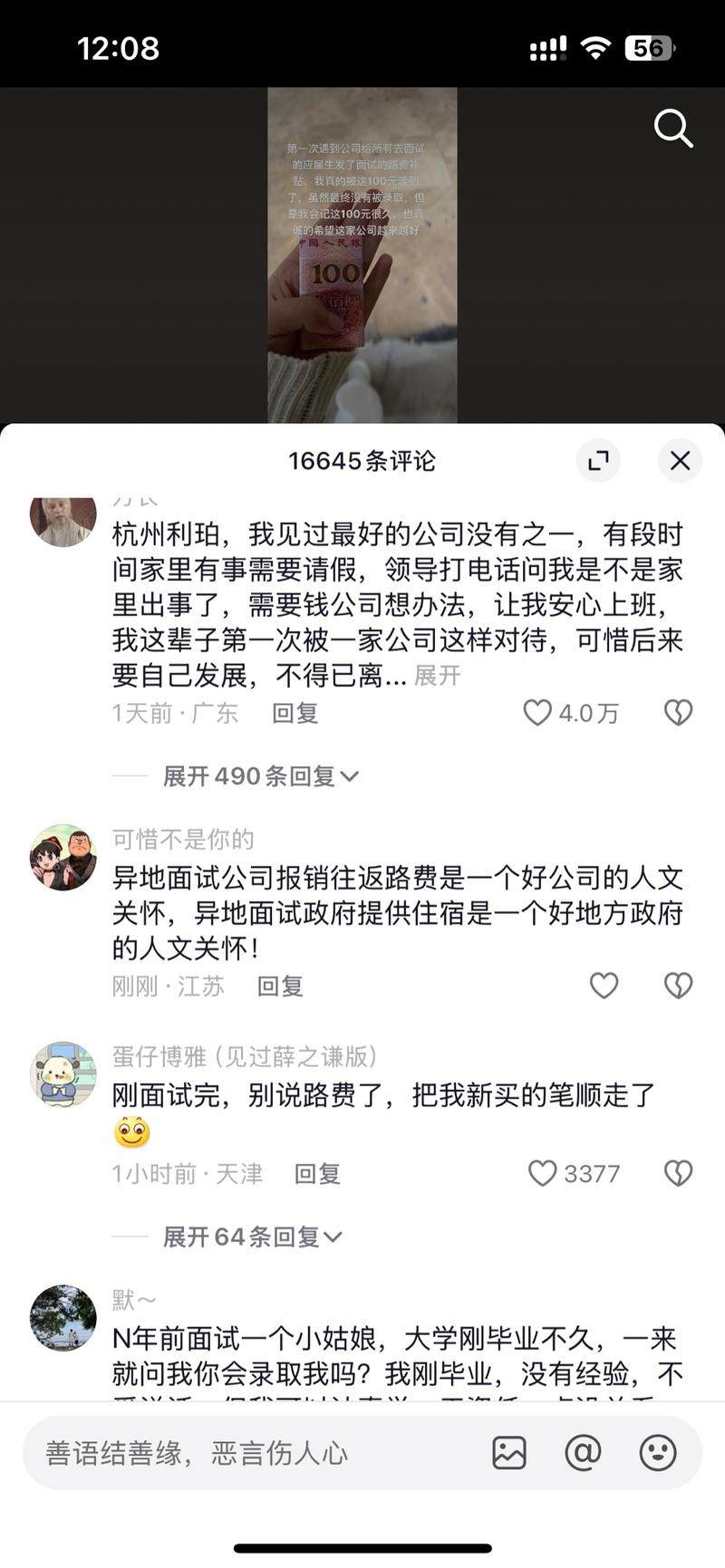Reply to 可惜不是你的's comment
The width and height of the screenshot is (725, 1568).
pos(280,986)
